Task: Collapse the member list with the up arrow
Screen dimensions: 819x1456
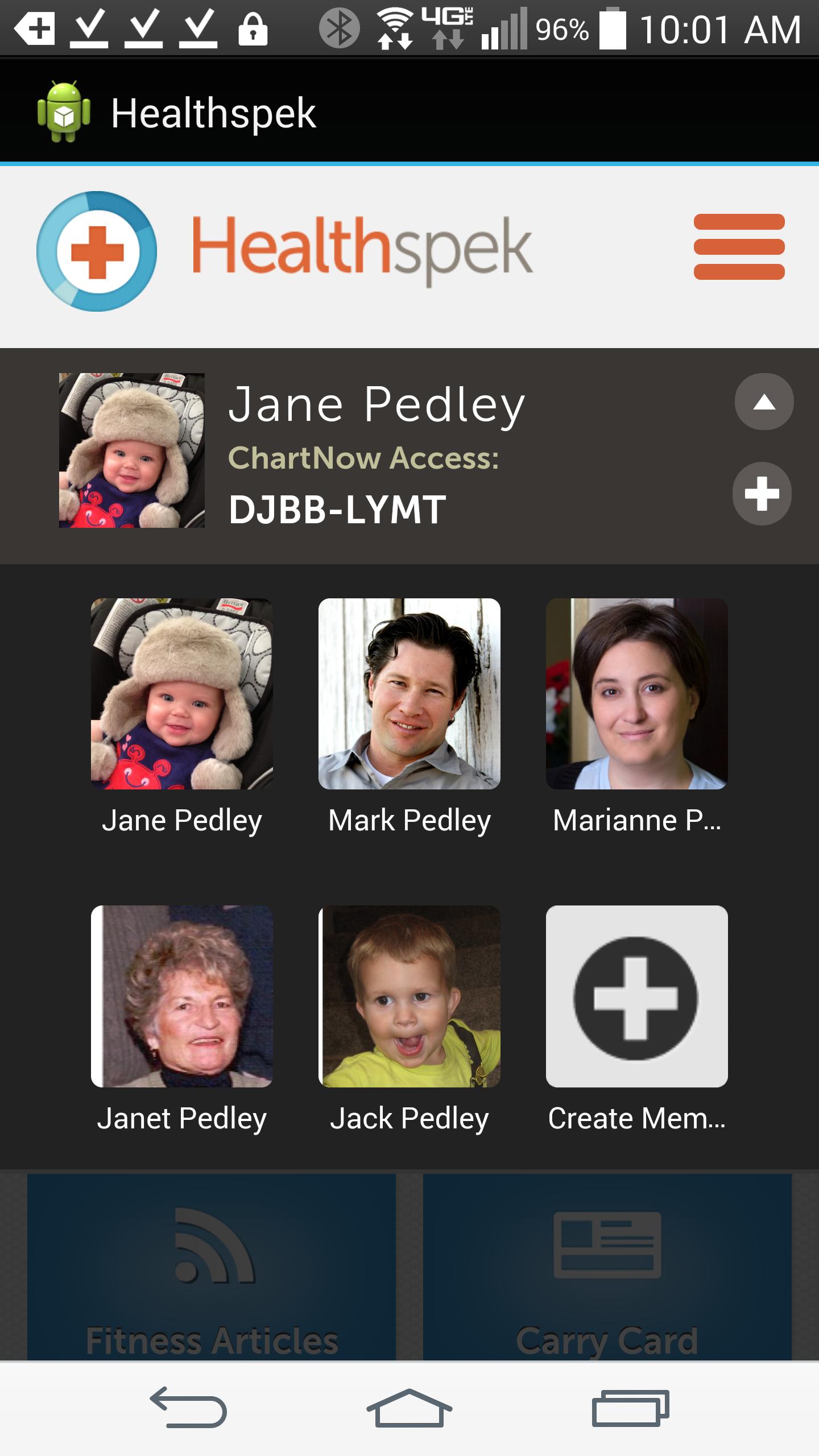Action: [x=764, y=402]
